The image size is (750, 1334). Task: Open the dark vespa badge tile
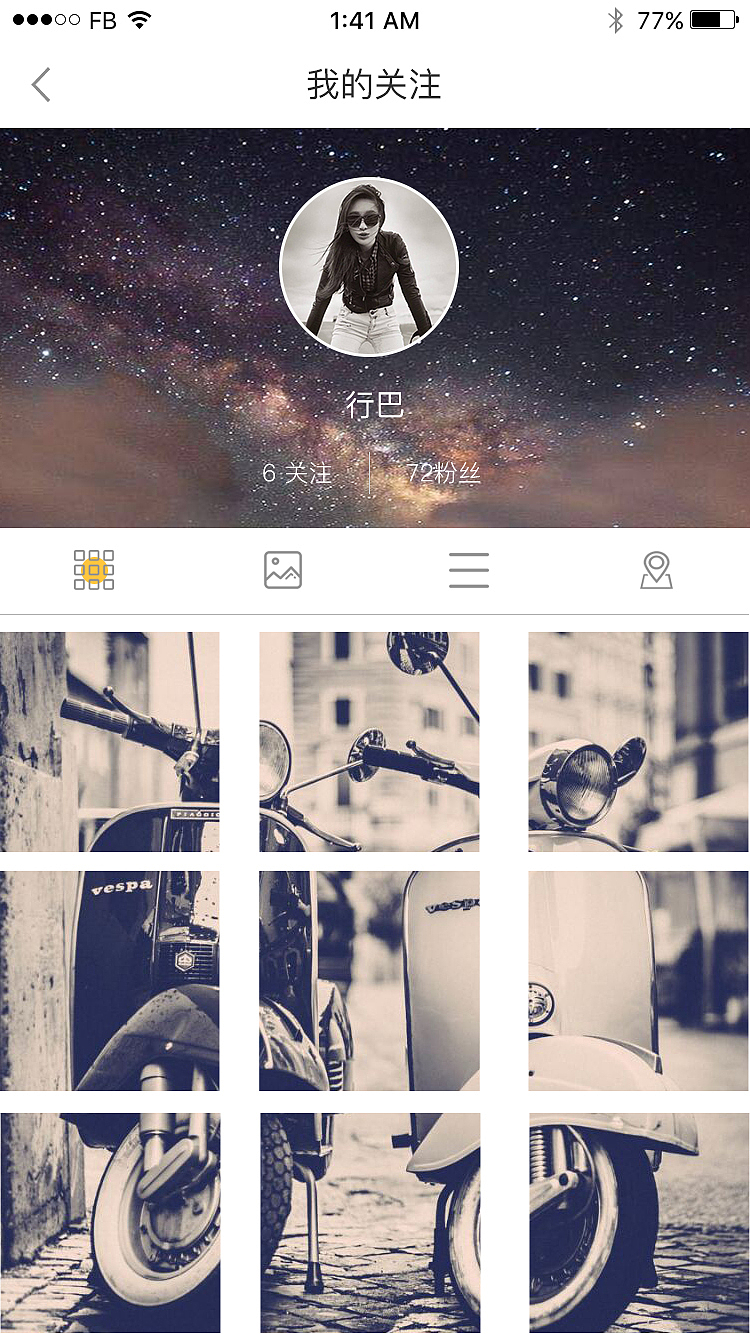110,981
